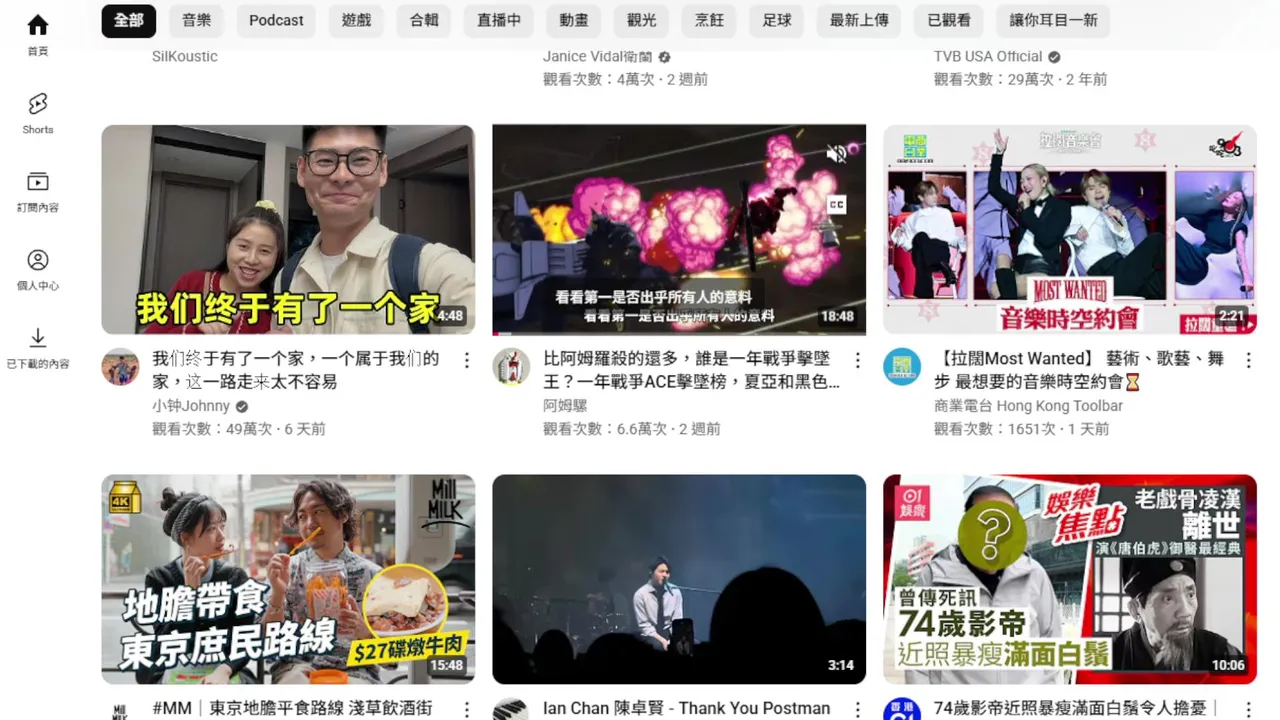Watch 拉闊Most Wanted 音樂時空約會 video
This screenshot has height=720, width=1280.
coord(1069,229)
